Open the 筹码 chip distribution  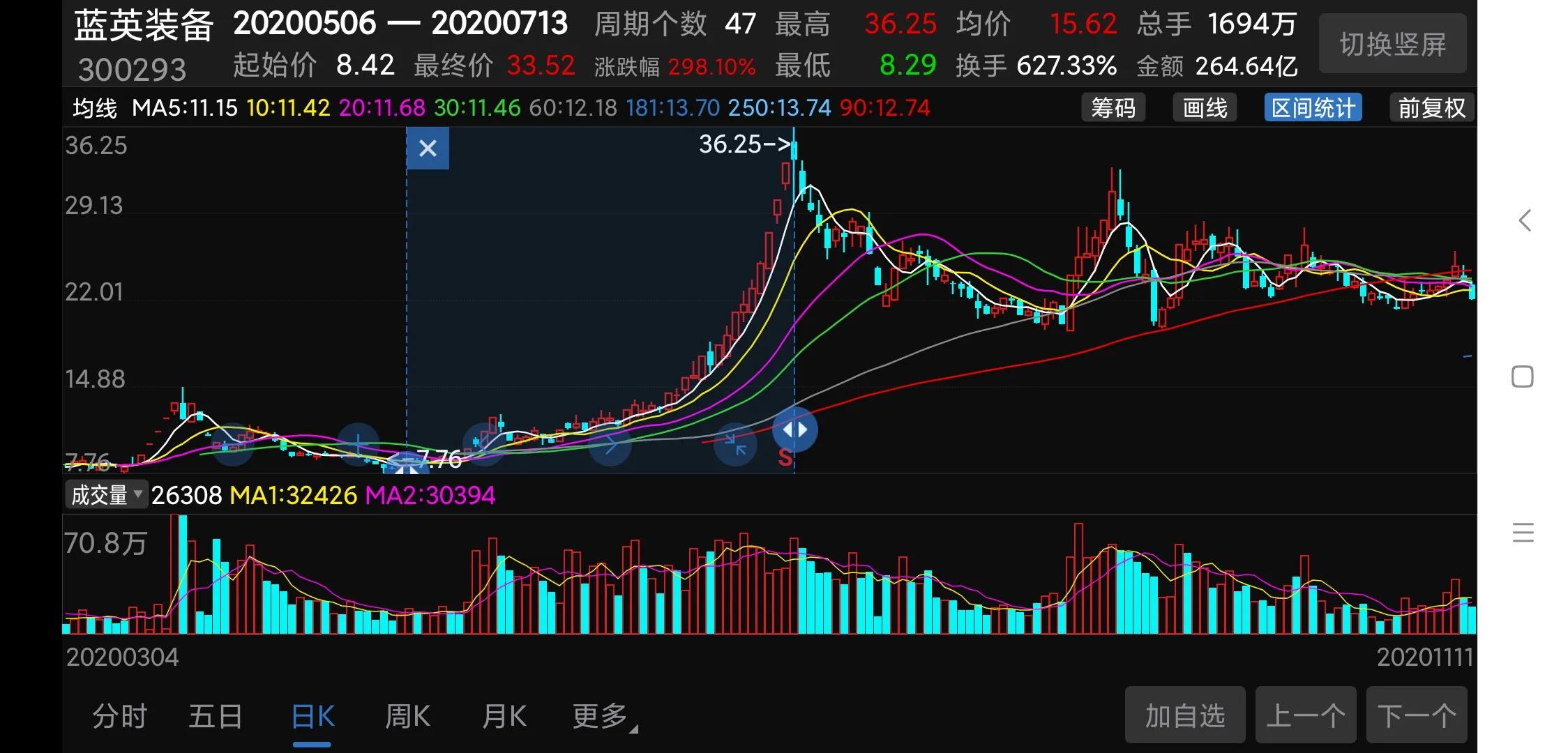click(1113, 108)
